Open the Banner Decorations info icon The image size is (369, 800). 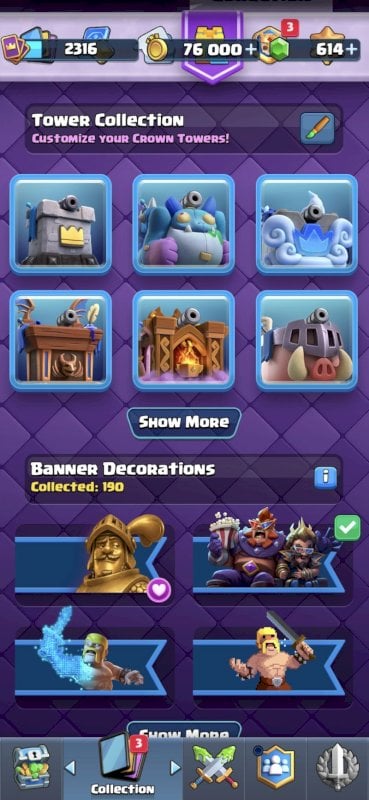point(326,478)
